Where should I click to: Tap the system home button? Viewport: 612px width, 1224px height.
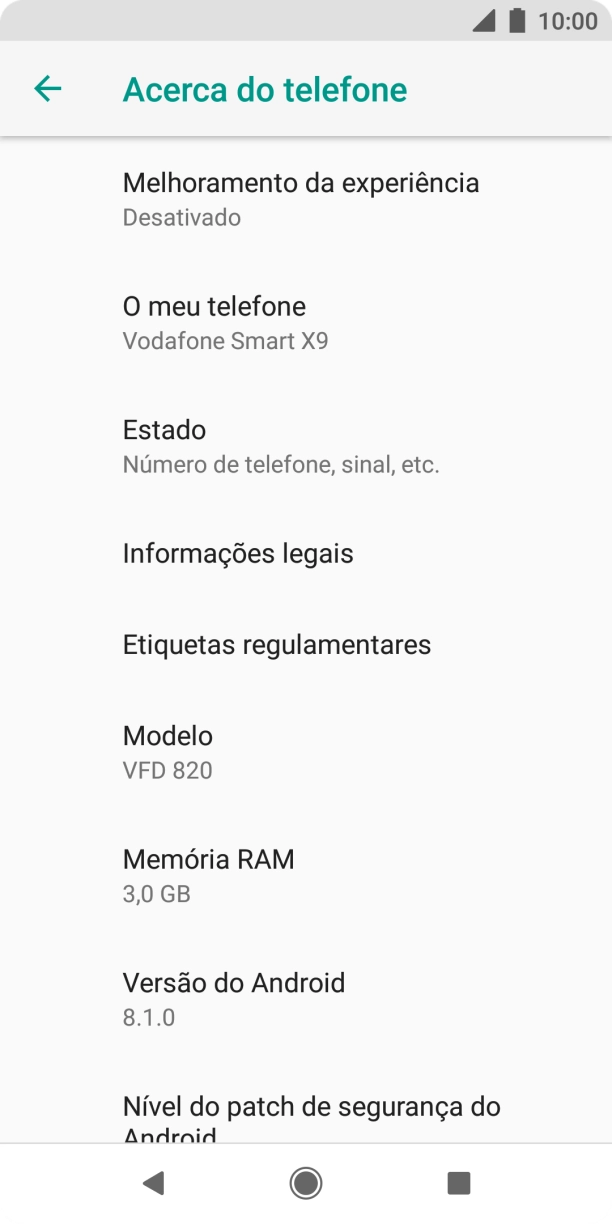click(x=306, y=1183)
